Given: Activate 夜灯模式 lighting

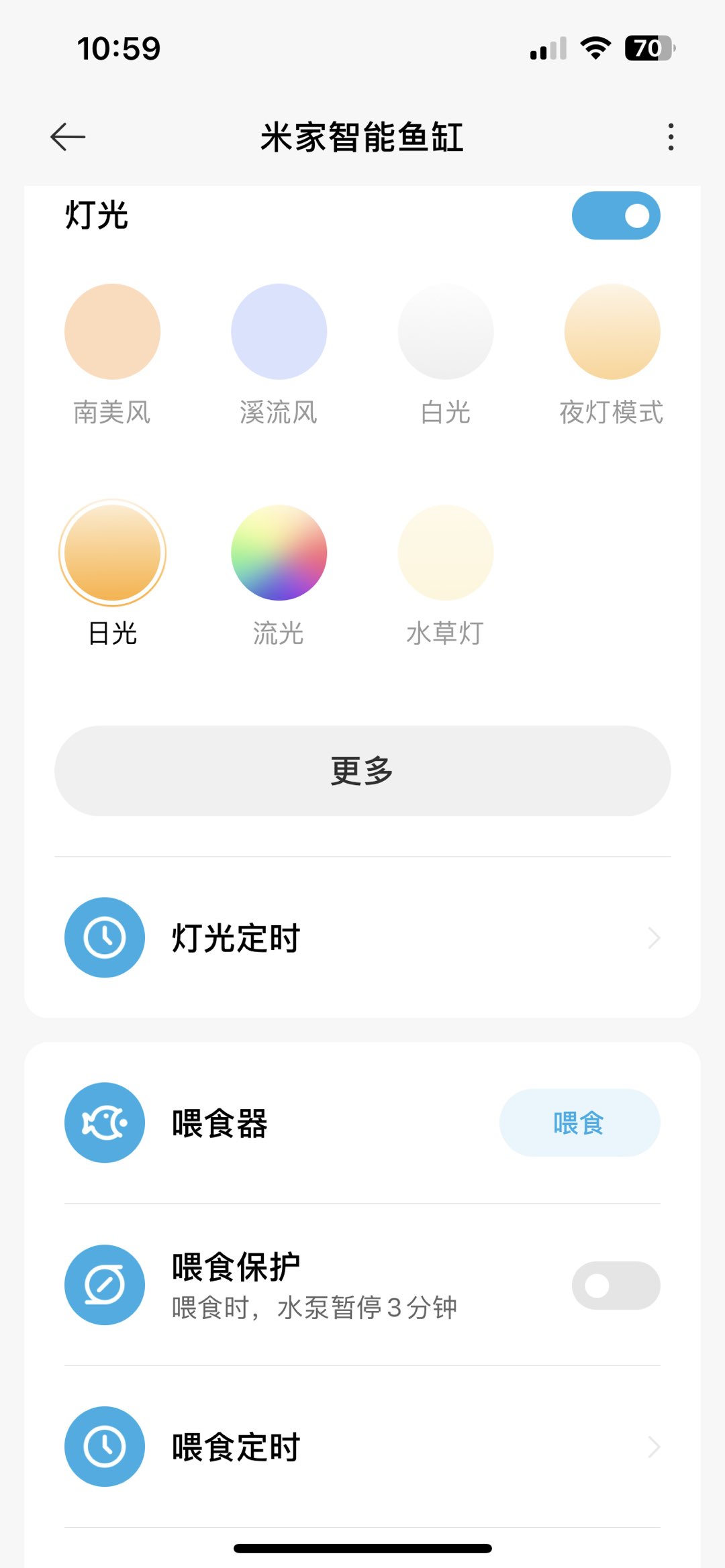Looking at the screenshot, I should point(612,332).
